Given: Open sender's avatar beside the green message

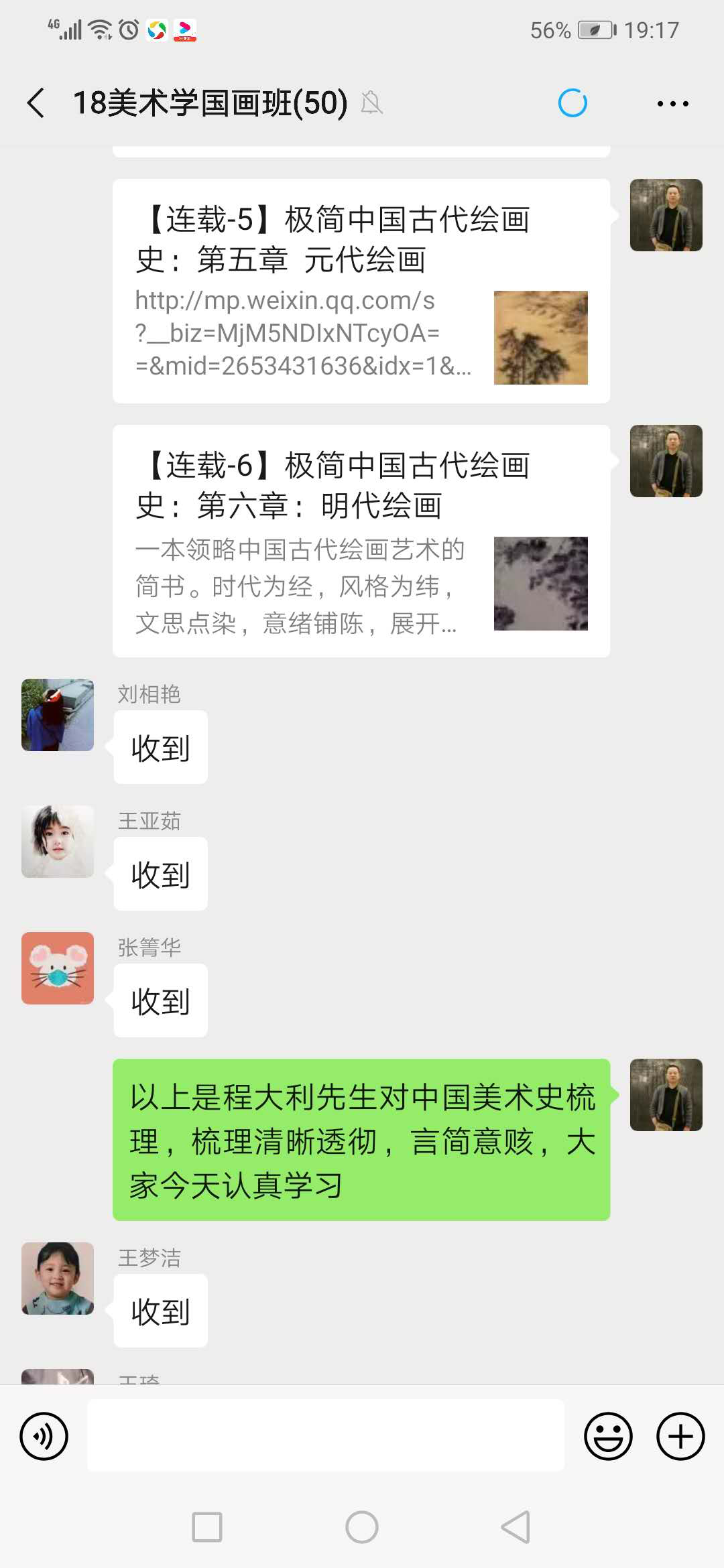Looking at the screenshot, I should click(666, 1095).
